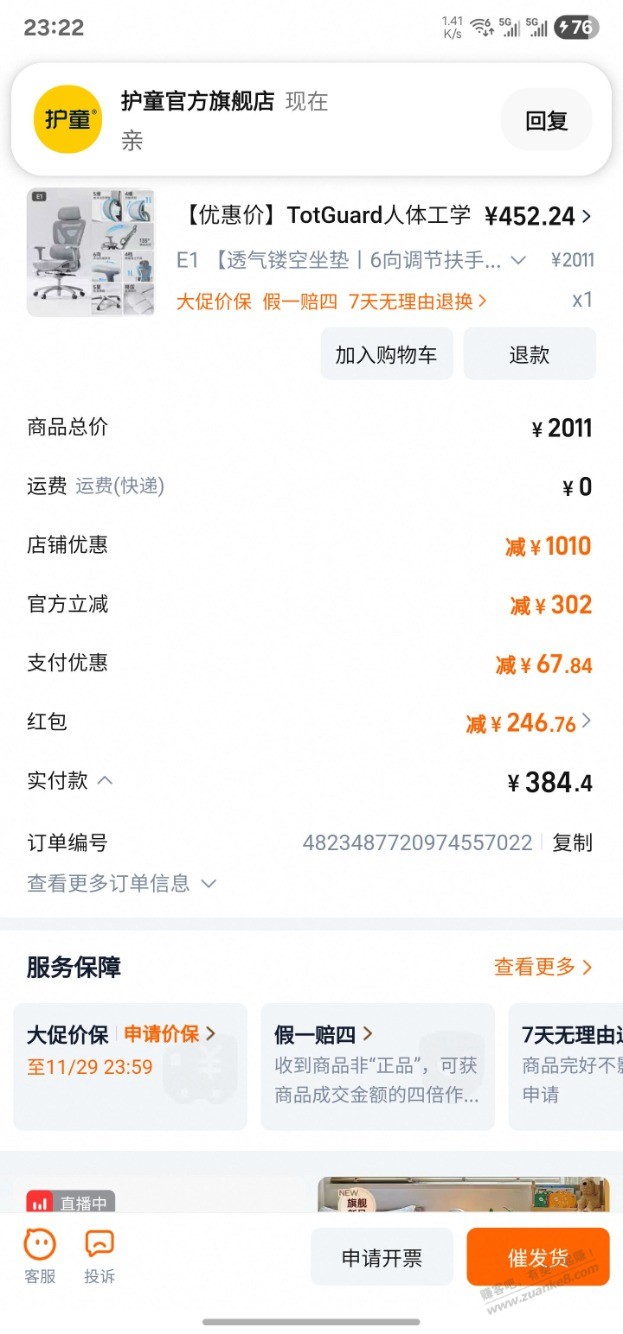The width and height of the screenshot is (623, 1334).
Task: Open the TotGuard chair product image
Action: 91,252
